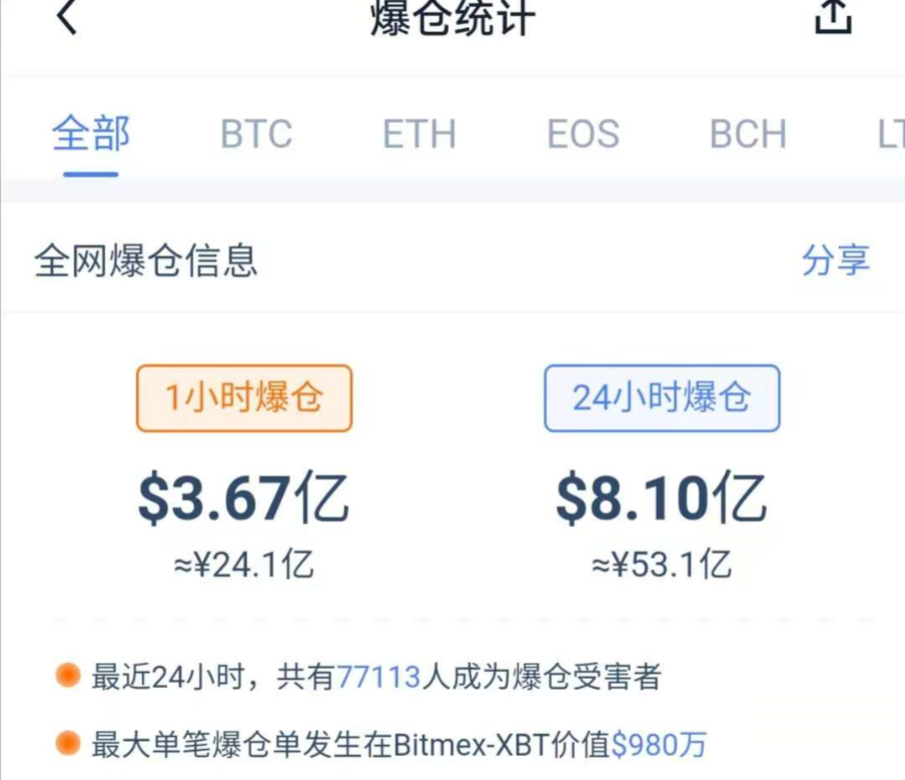Go back from 爆仓统计 page

[x=67, y=18]
